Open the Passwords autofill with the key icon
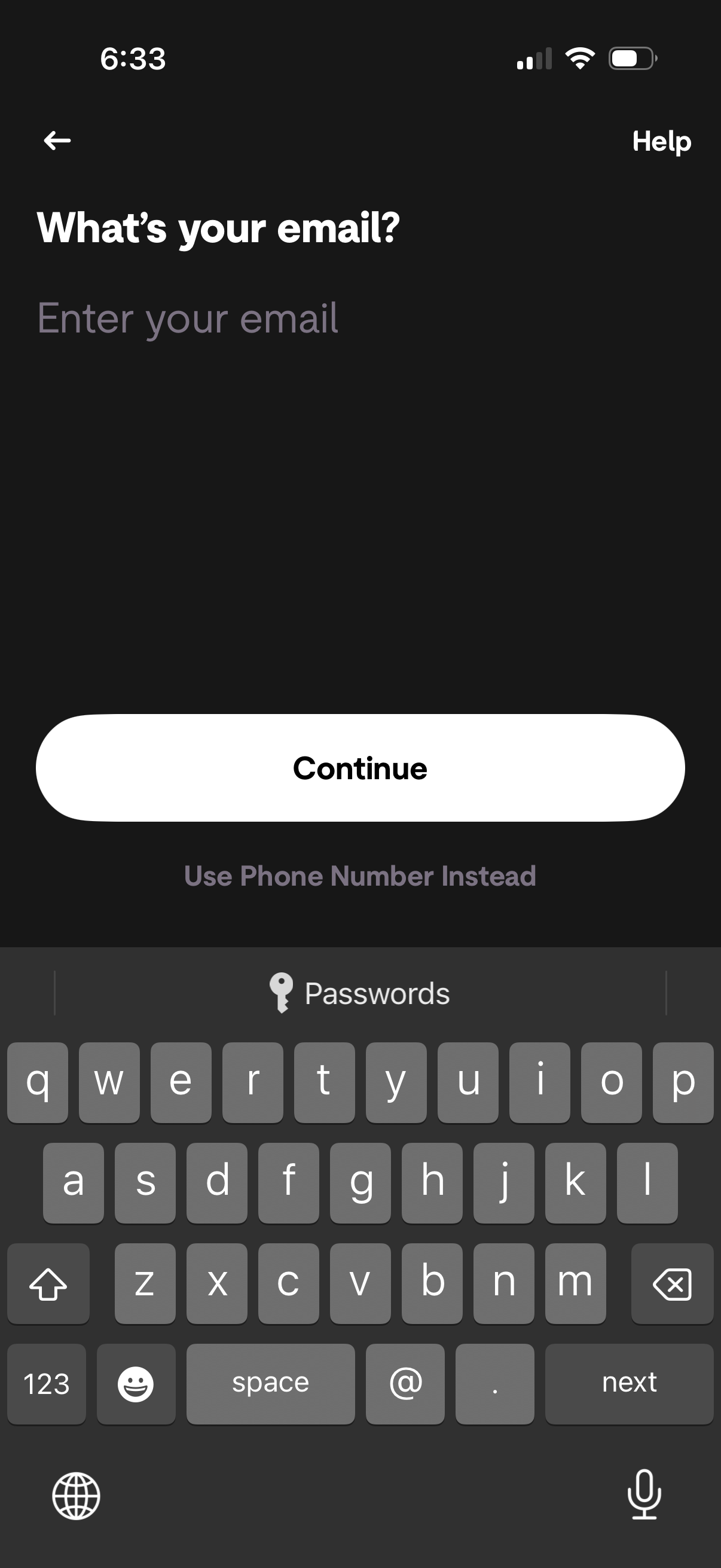The width and height of the screenshot is (721, 1568). click(360, 992)
